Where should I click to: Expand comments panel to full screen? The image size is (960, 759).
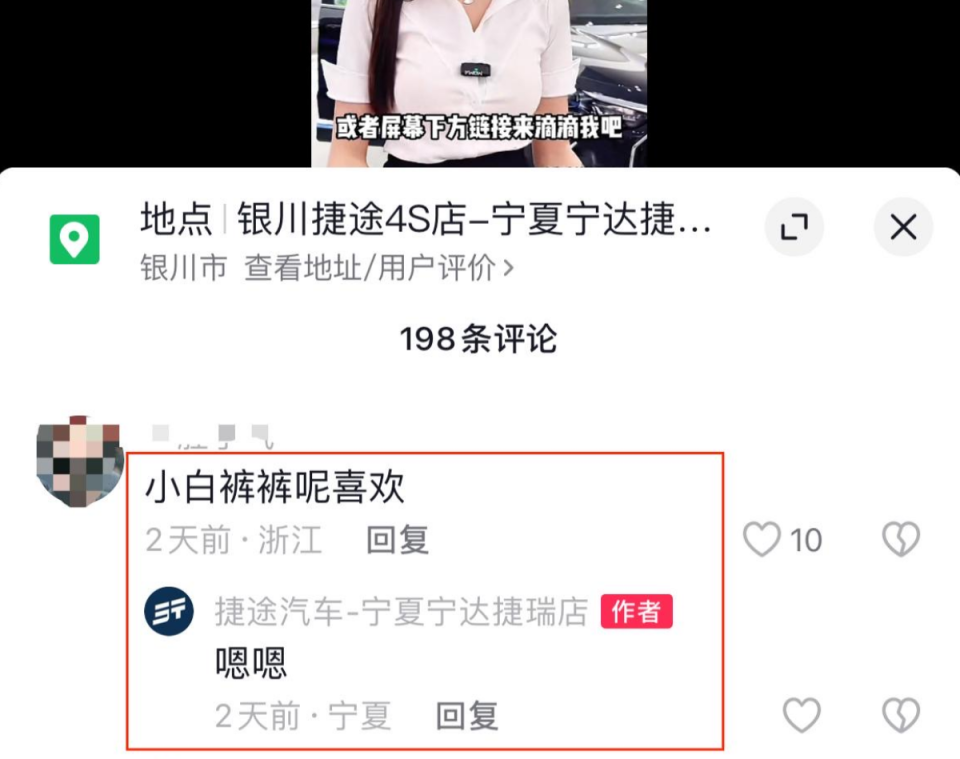794,228
